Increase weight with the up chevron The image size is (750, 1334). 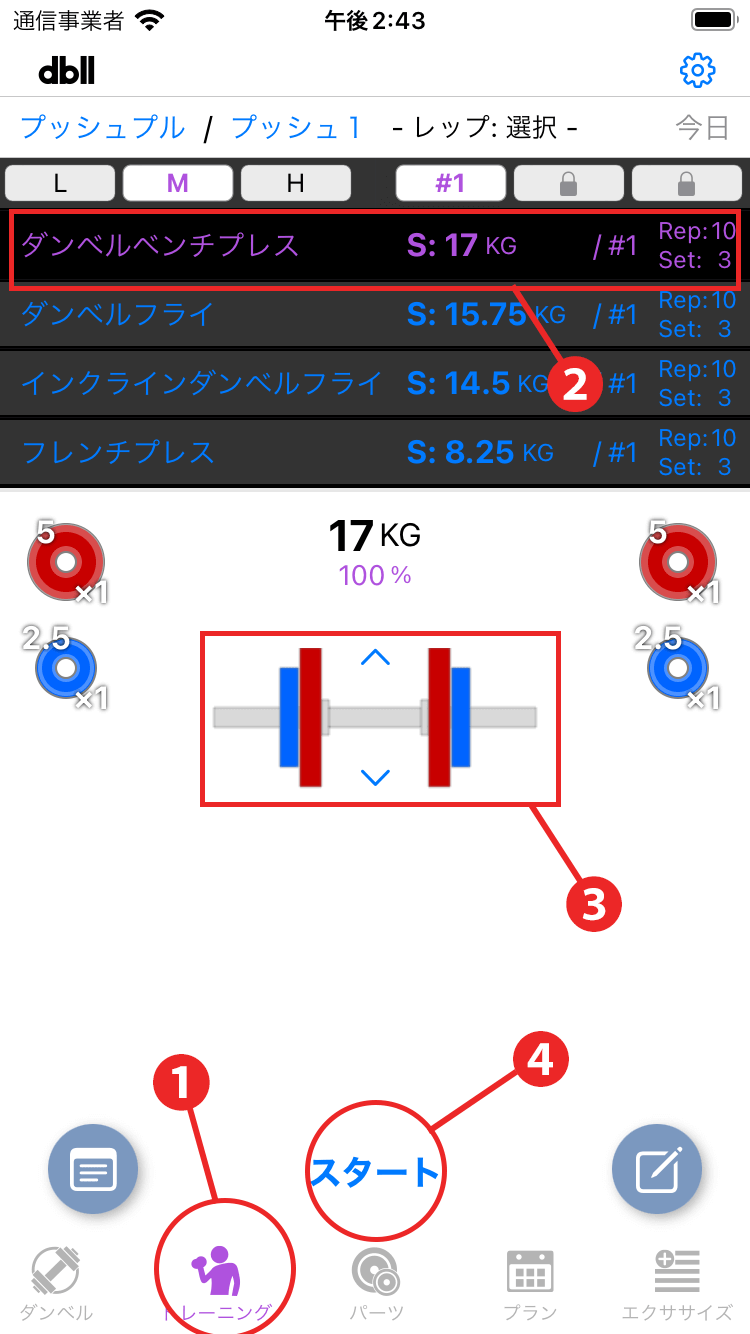pos(375,657)
